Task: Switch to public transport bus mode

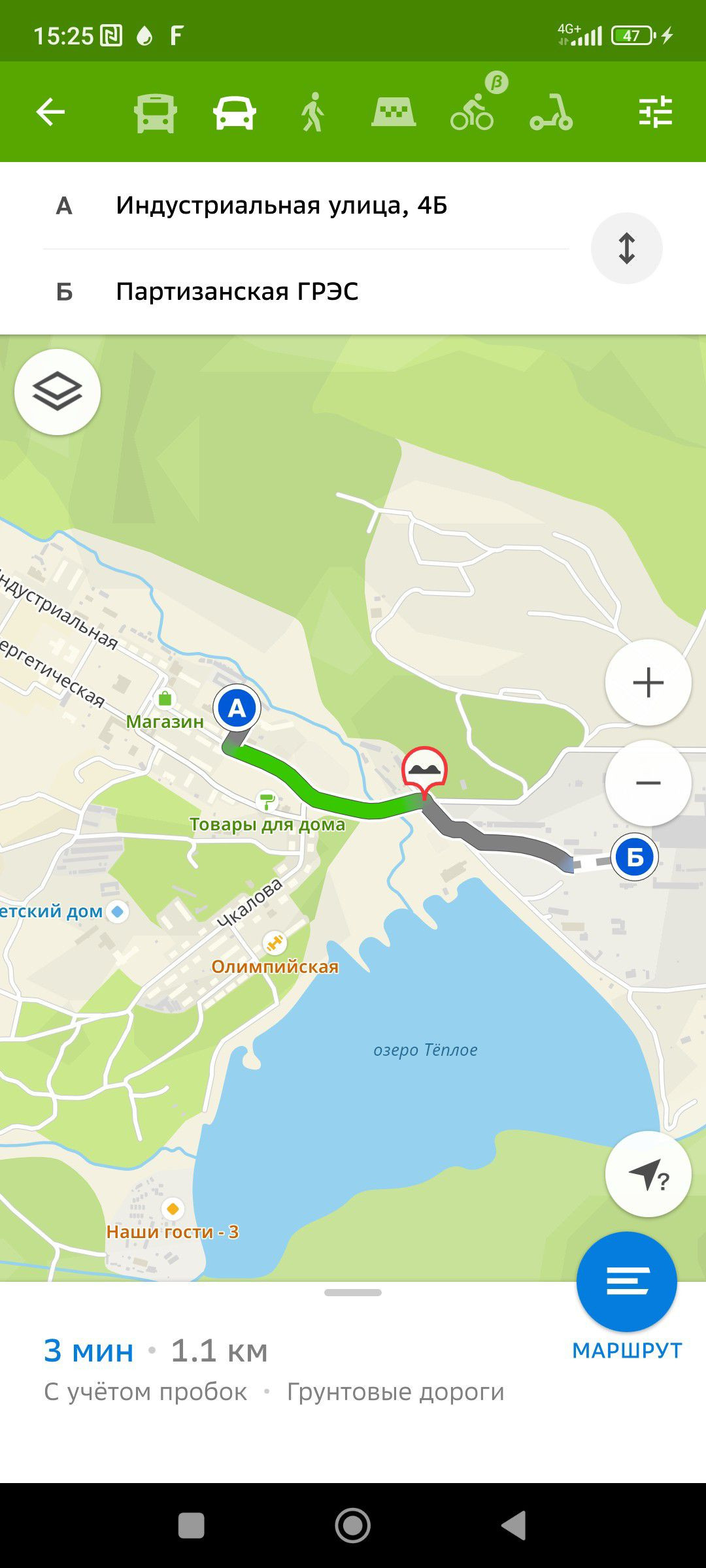Action: (x=156, y=113)
